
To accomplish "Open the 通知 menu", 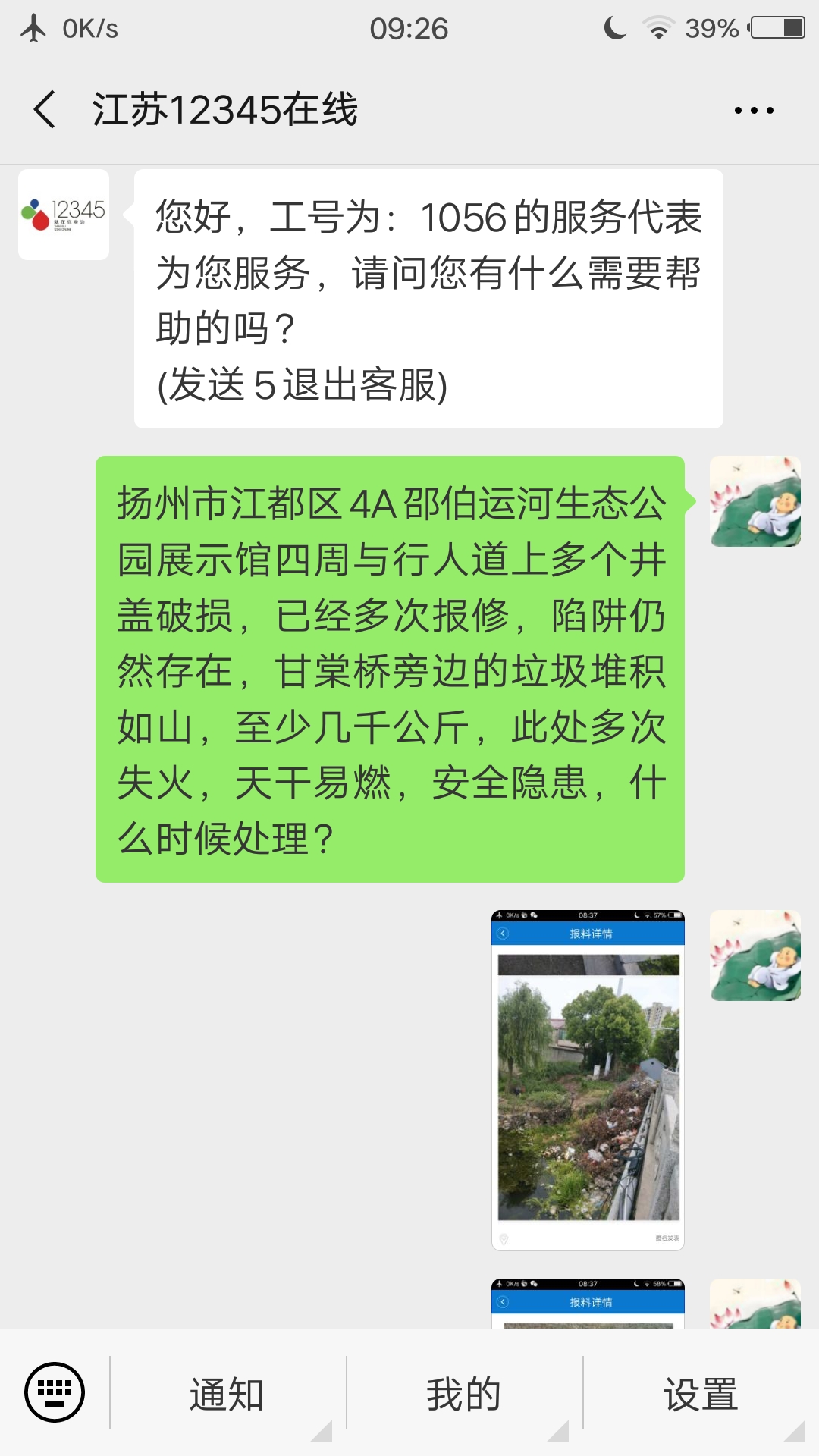I will click(x=227, y=1394).
